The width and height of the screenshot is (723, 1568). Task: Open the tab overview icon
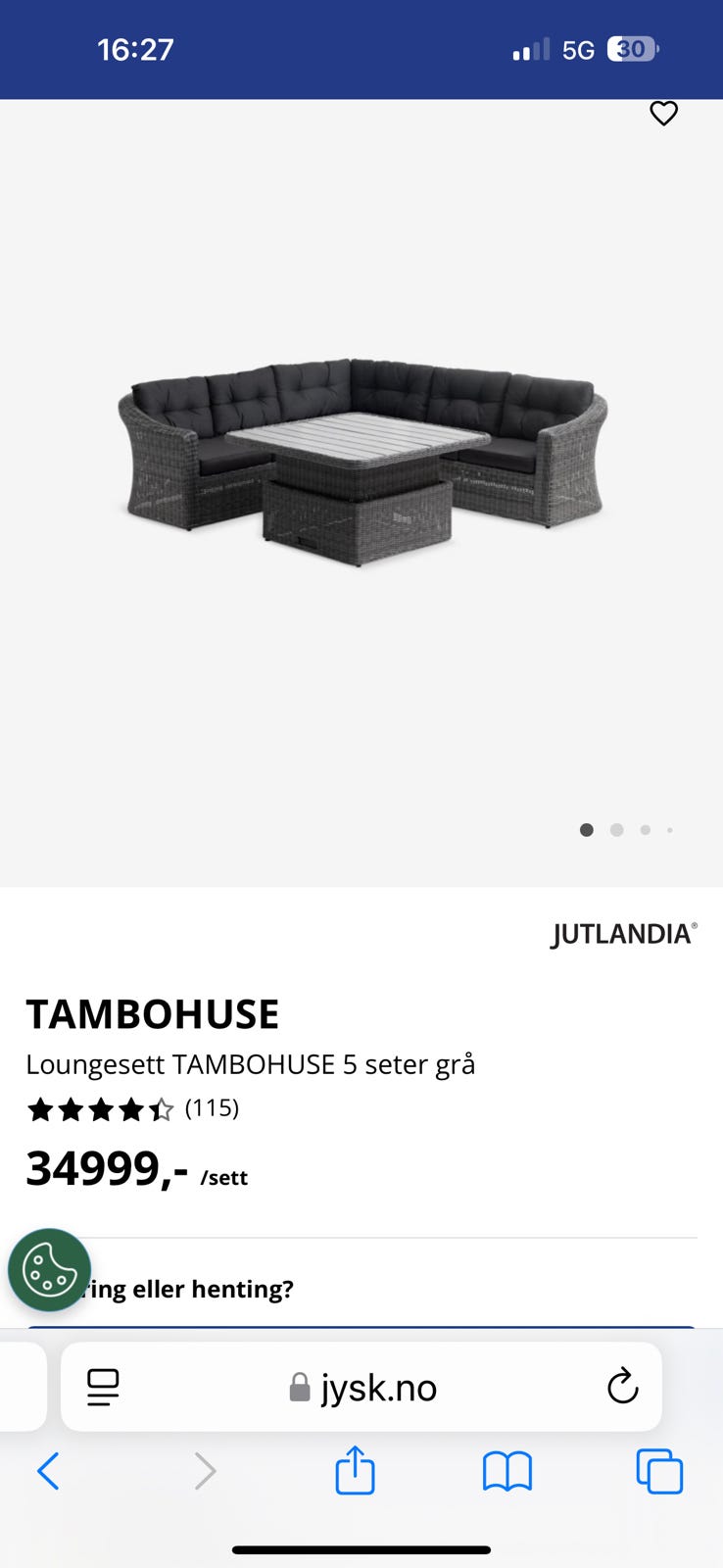(x=658, y=1470)
